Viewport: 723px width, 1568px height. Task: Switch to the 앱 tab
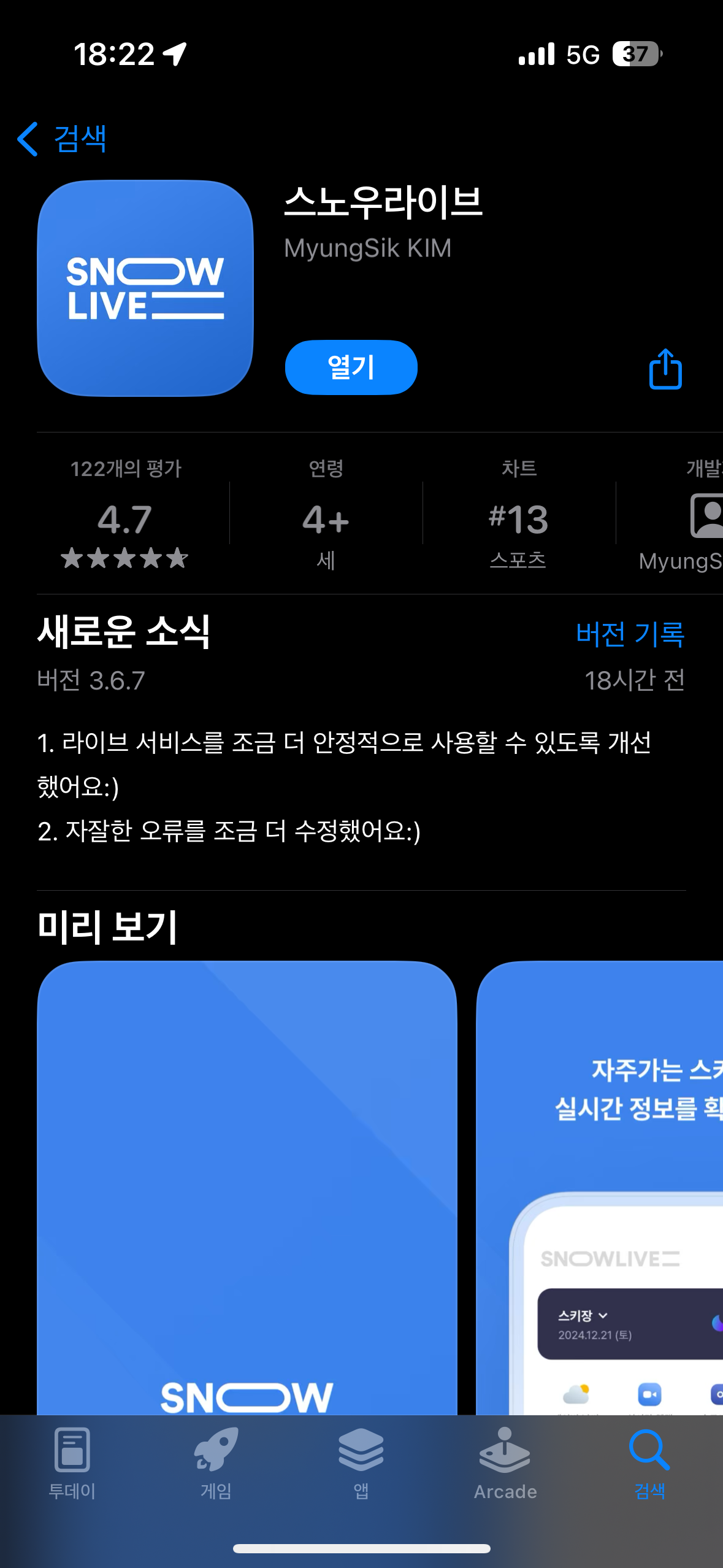pyautogui.click(x=361, y=1464)
